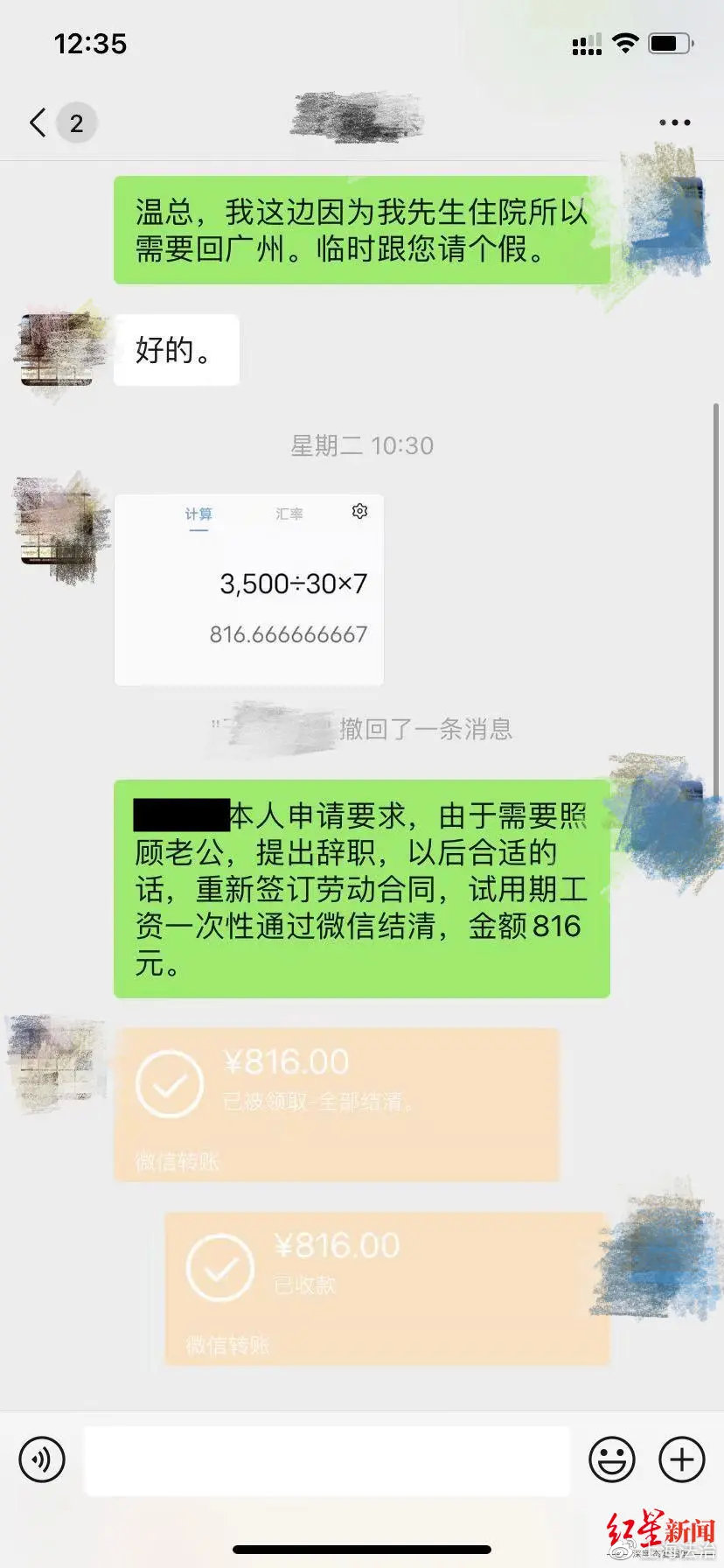Open the emoji sticker panel
Screen dimensions: 724x1568
(611, 1459)
